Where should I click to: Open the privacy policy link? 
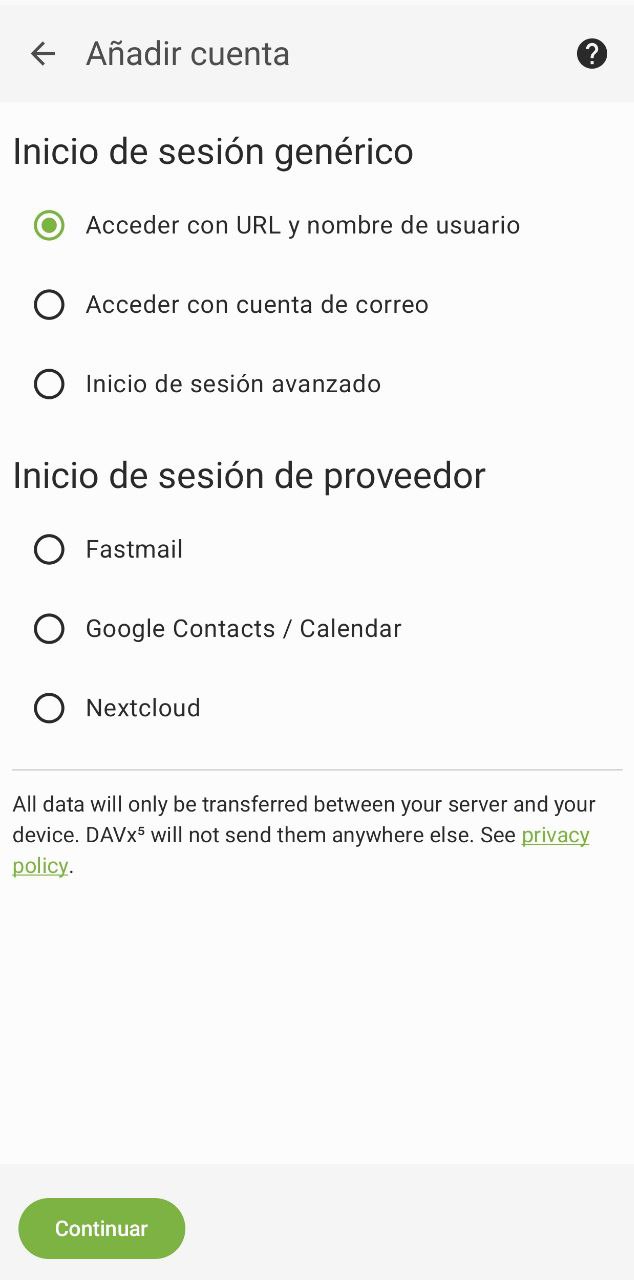pos(554,835)
